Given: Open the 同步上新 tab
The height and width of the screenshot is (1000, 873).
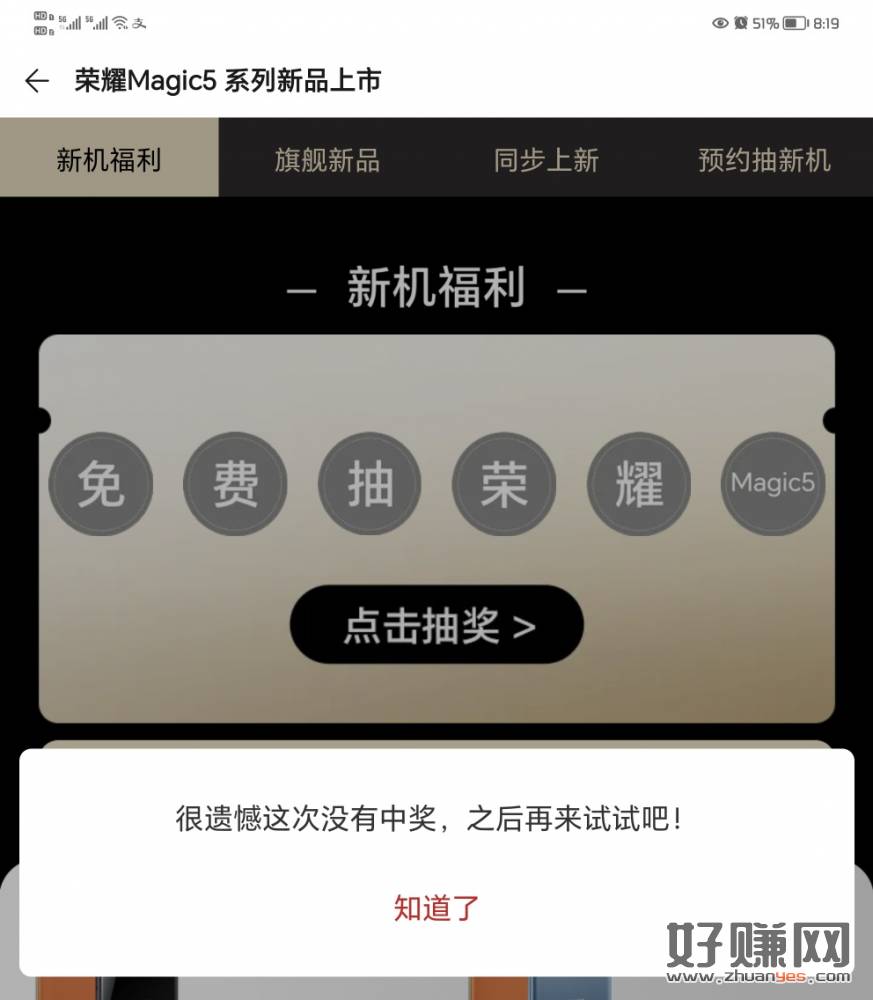Looking at the screenshot, I should [546, 160].
